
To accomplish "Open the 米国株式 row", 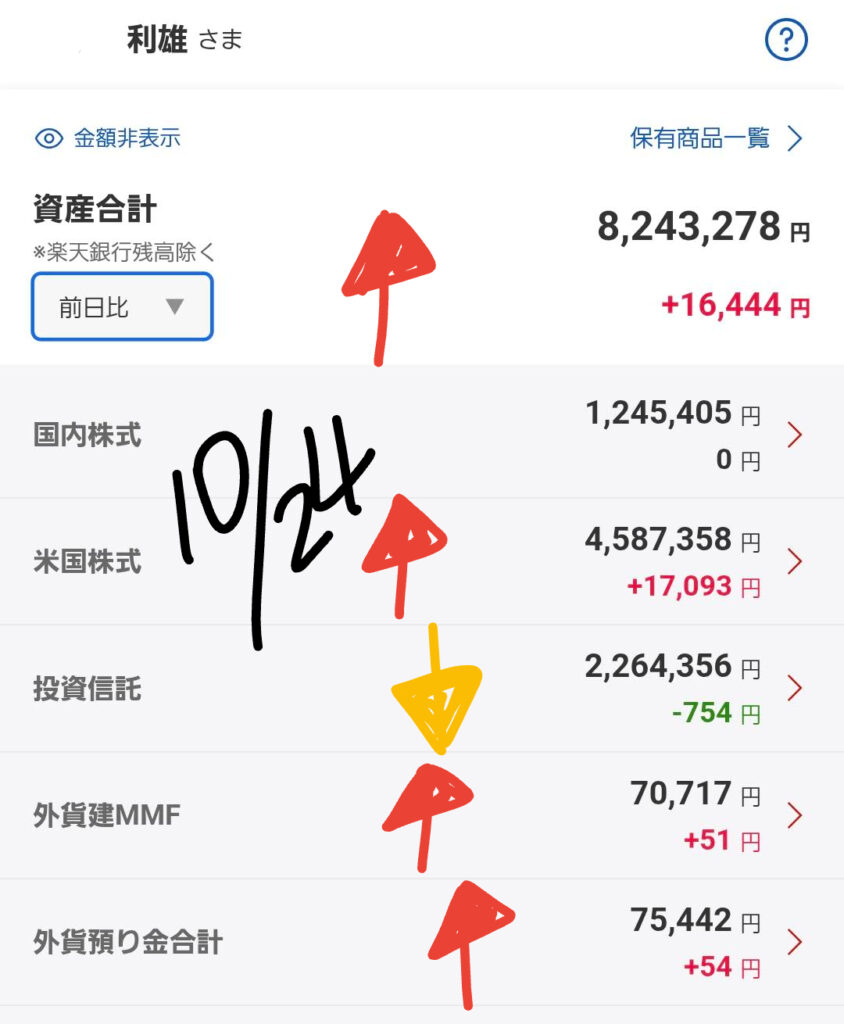I will (x=420, y=562).
